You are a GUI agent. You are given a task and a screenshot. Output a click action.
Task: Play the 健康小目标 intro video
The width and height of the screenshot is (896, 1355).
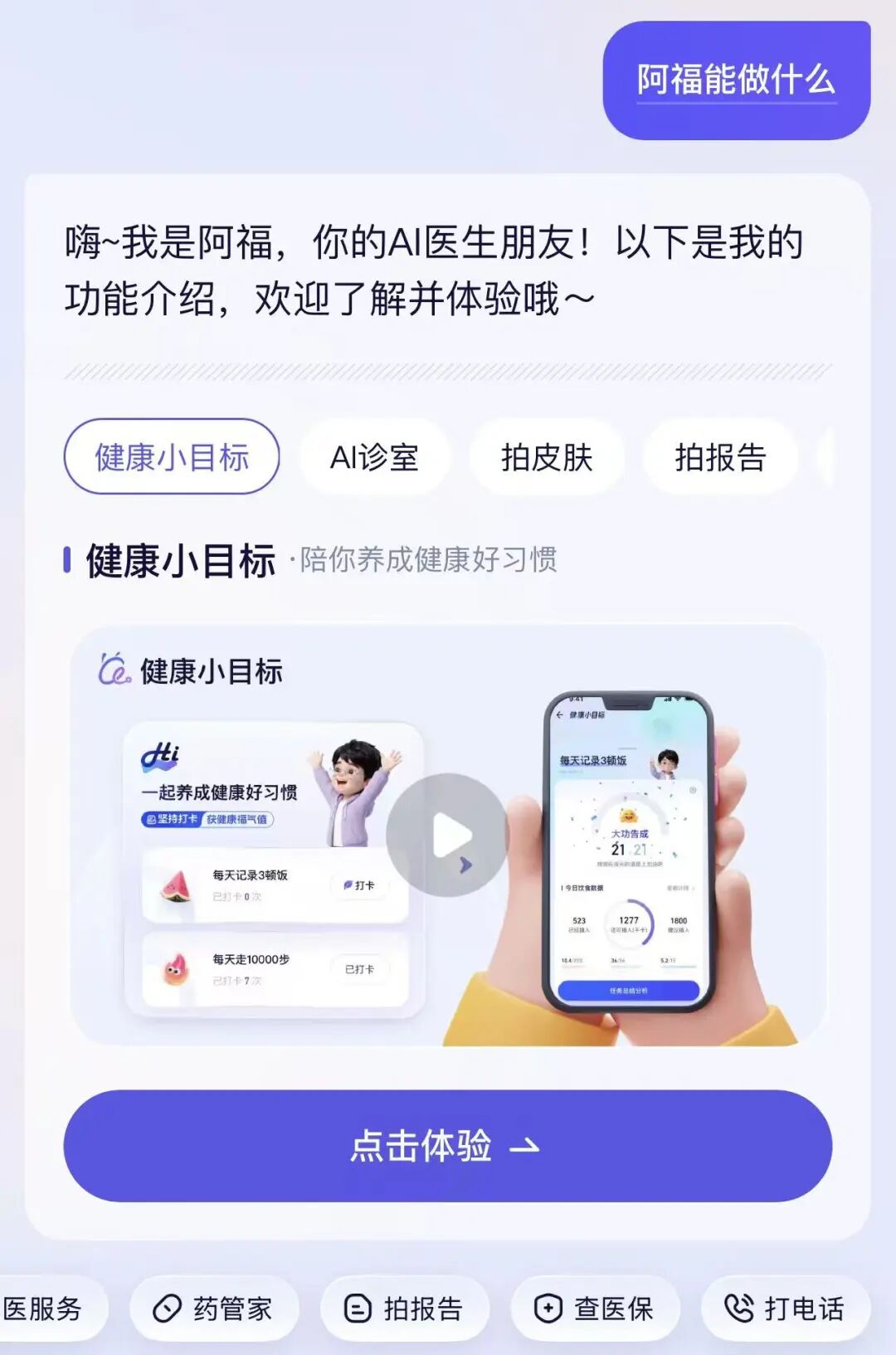tap(448, 834)
